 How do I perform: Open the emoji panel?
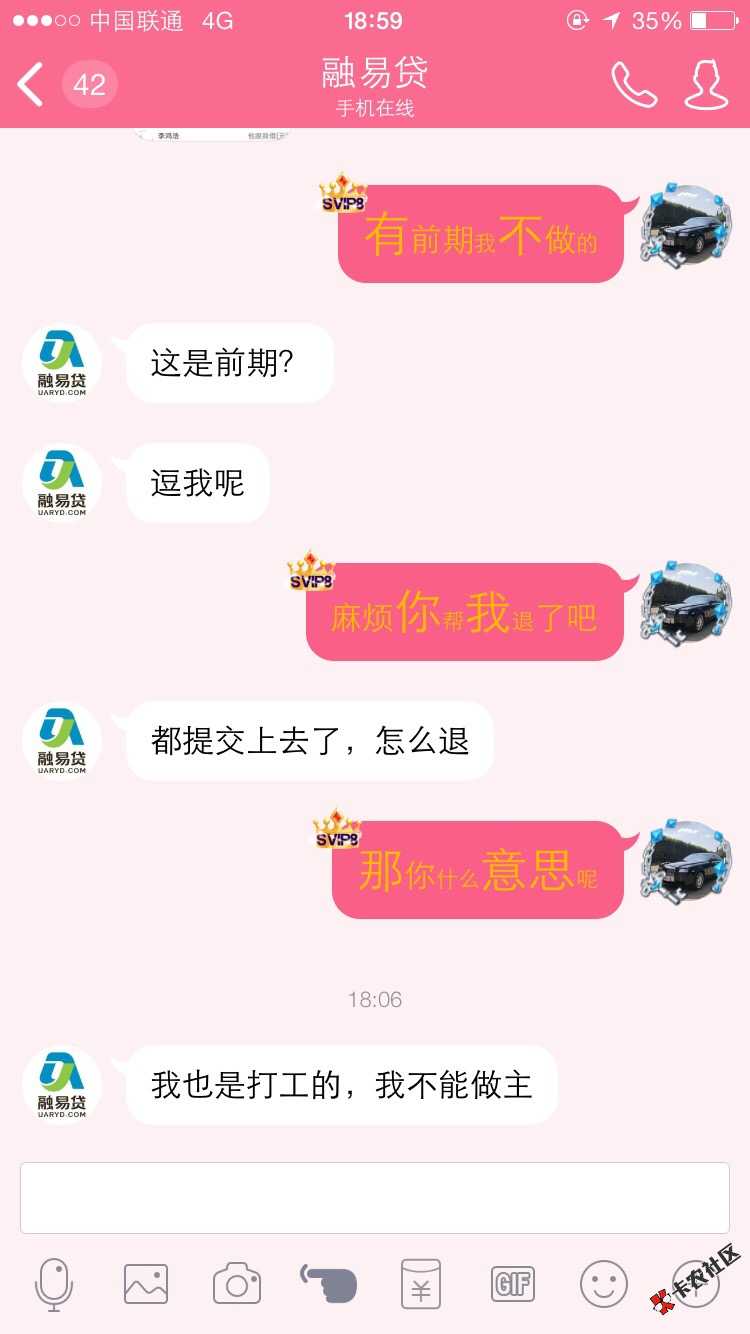tap(604, 1284)
